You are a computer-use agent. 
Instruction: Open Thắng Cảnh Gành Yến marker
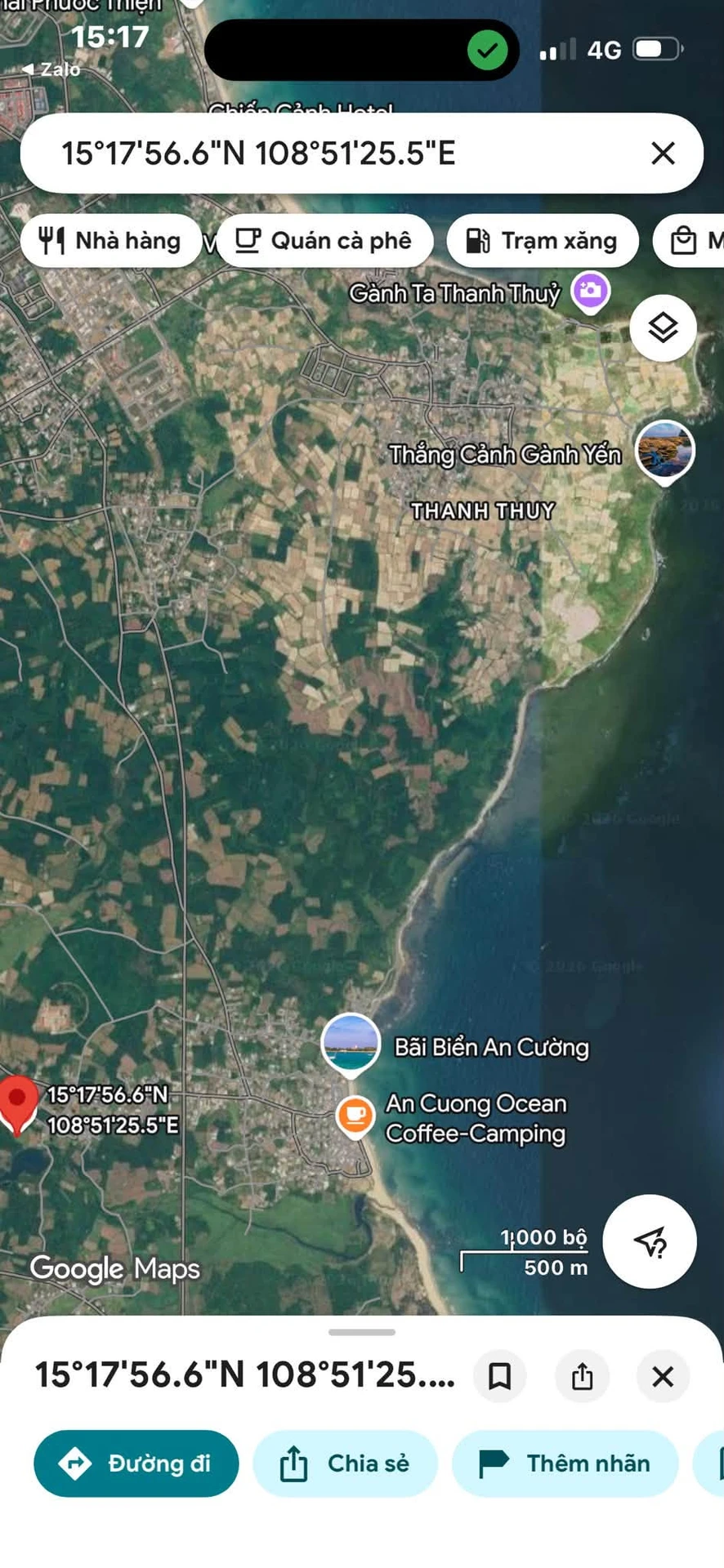[x=665, y=452]
